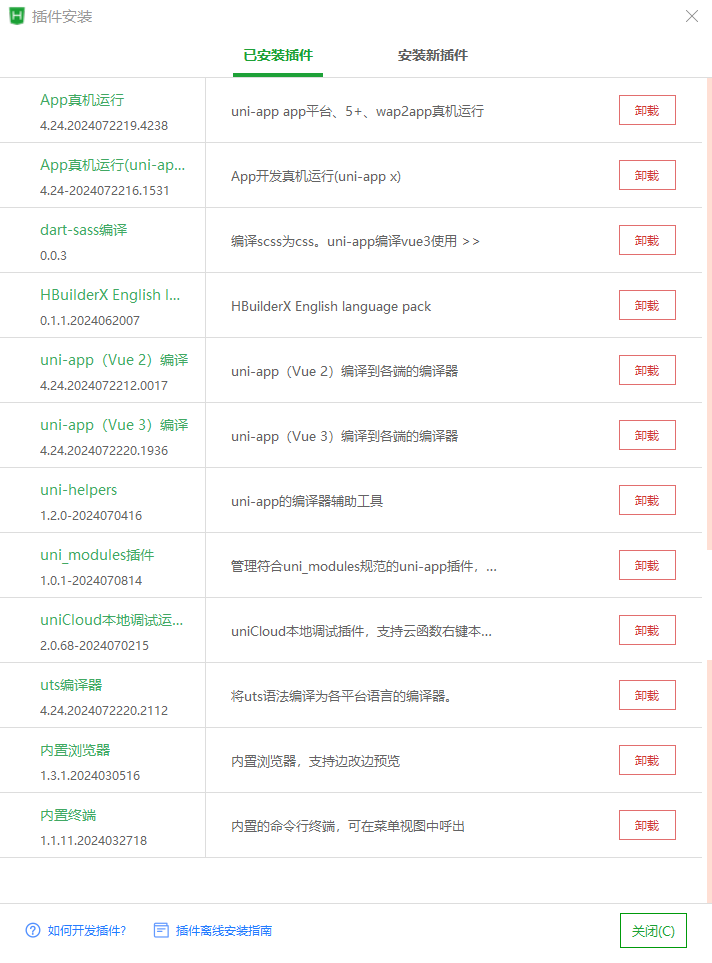Uninstall the dart-sass编译 plugin

click(647, 240)
